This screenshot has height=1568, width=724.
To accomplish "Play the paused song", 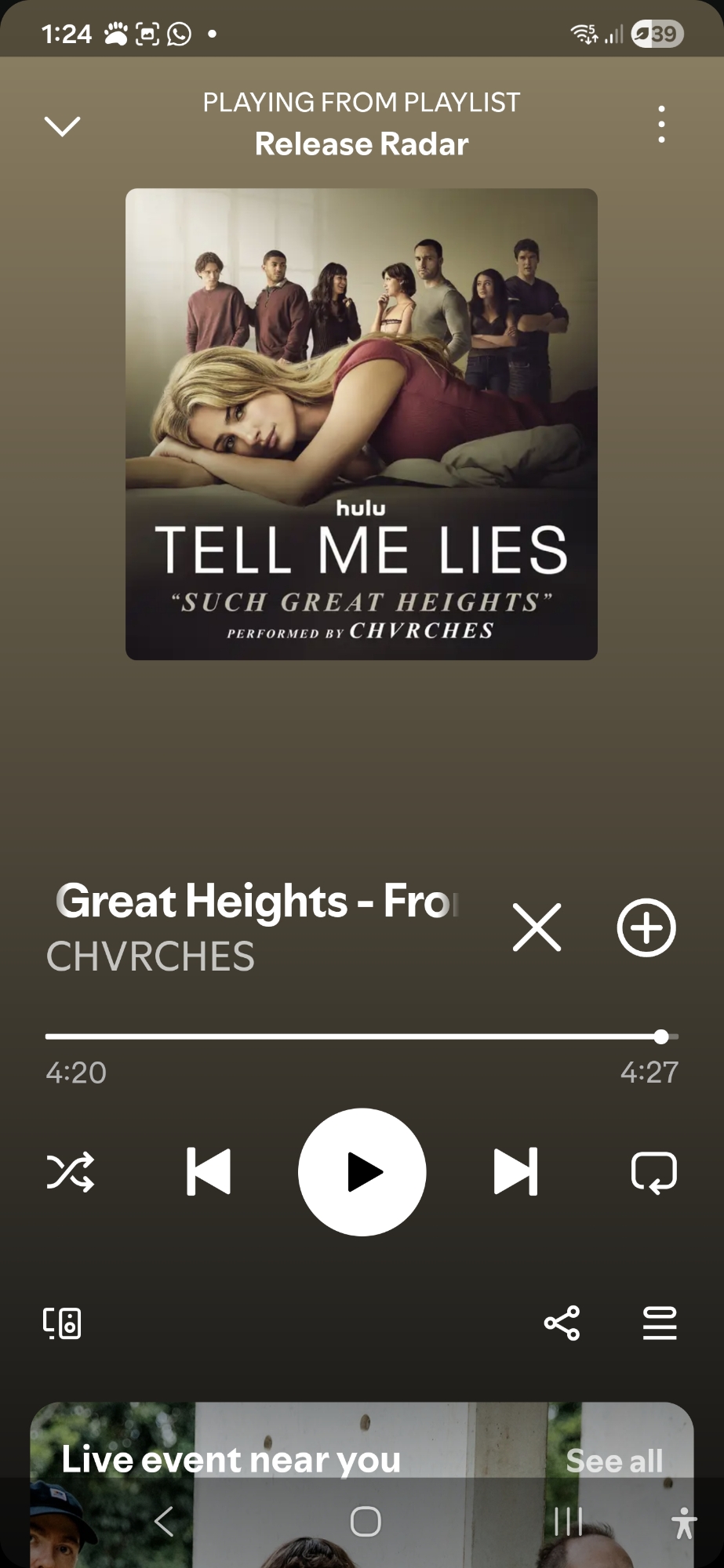I will pos(362,1172).
